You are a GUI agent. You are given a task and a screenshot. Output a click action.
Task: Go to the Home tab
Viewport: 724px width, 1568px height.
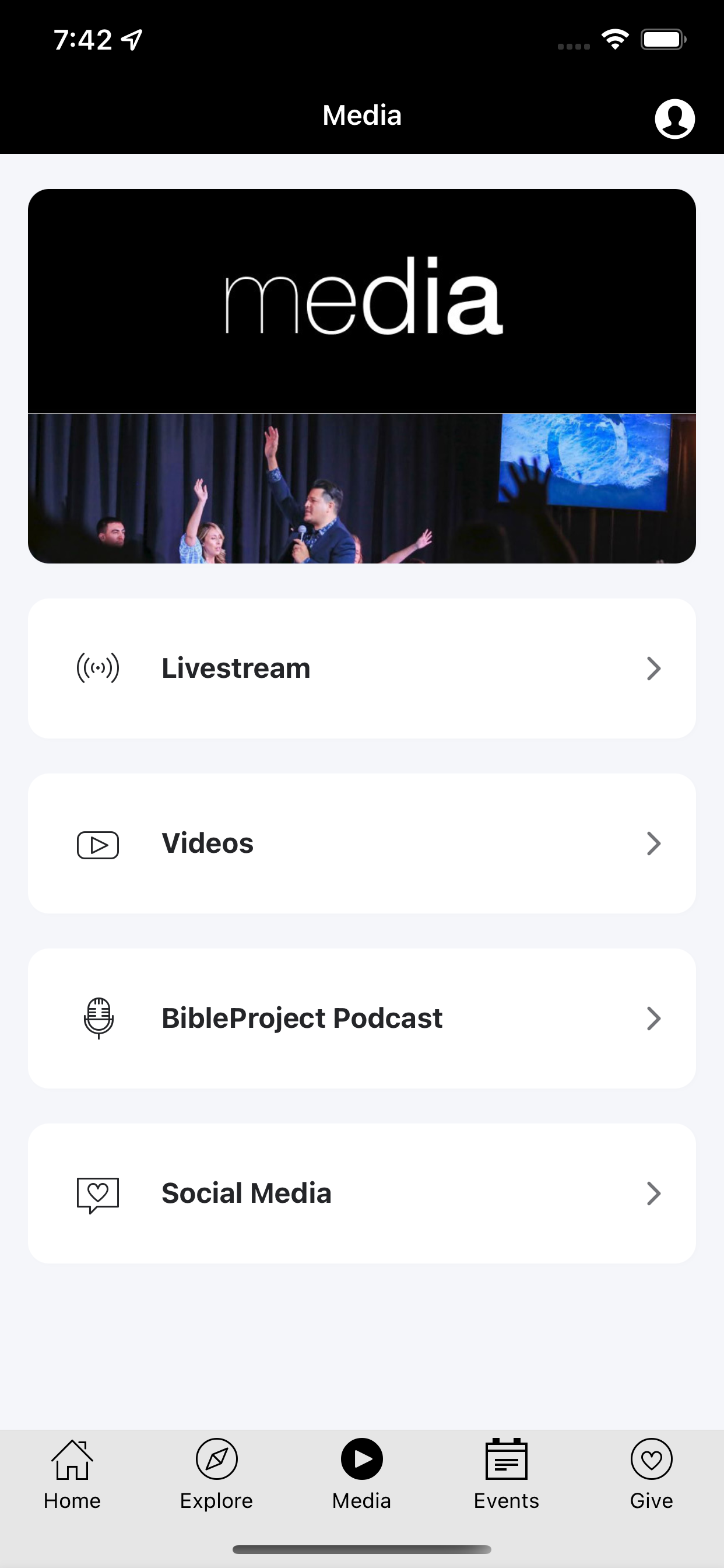click(x=72, y=1474)
